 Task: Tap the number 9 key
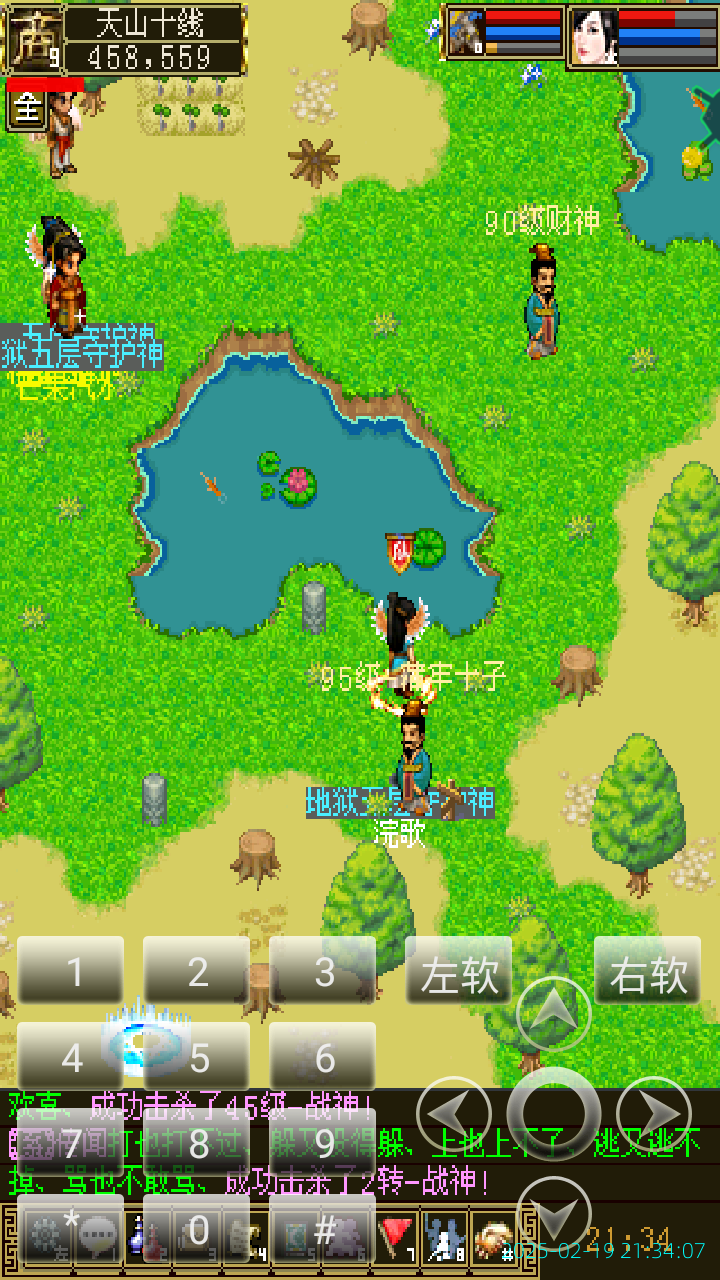pos(323,1142)
